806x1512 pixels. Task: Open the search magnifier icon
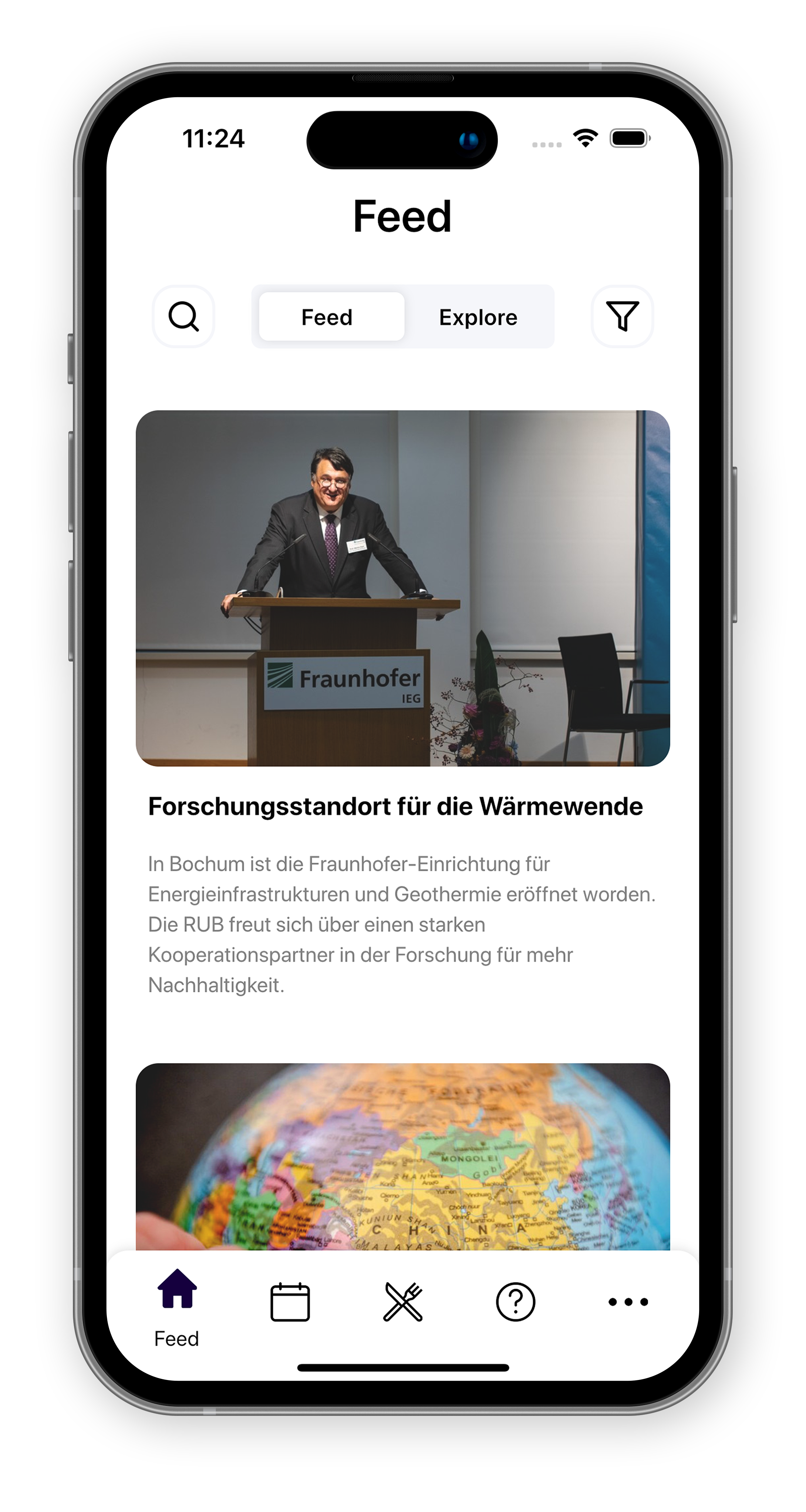point(183,317)
